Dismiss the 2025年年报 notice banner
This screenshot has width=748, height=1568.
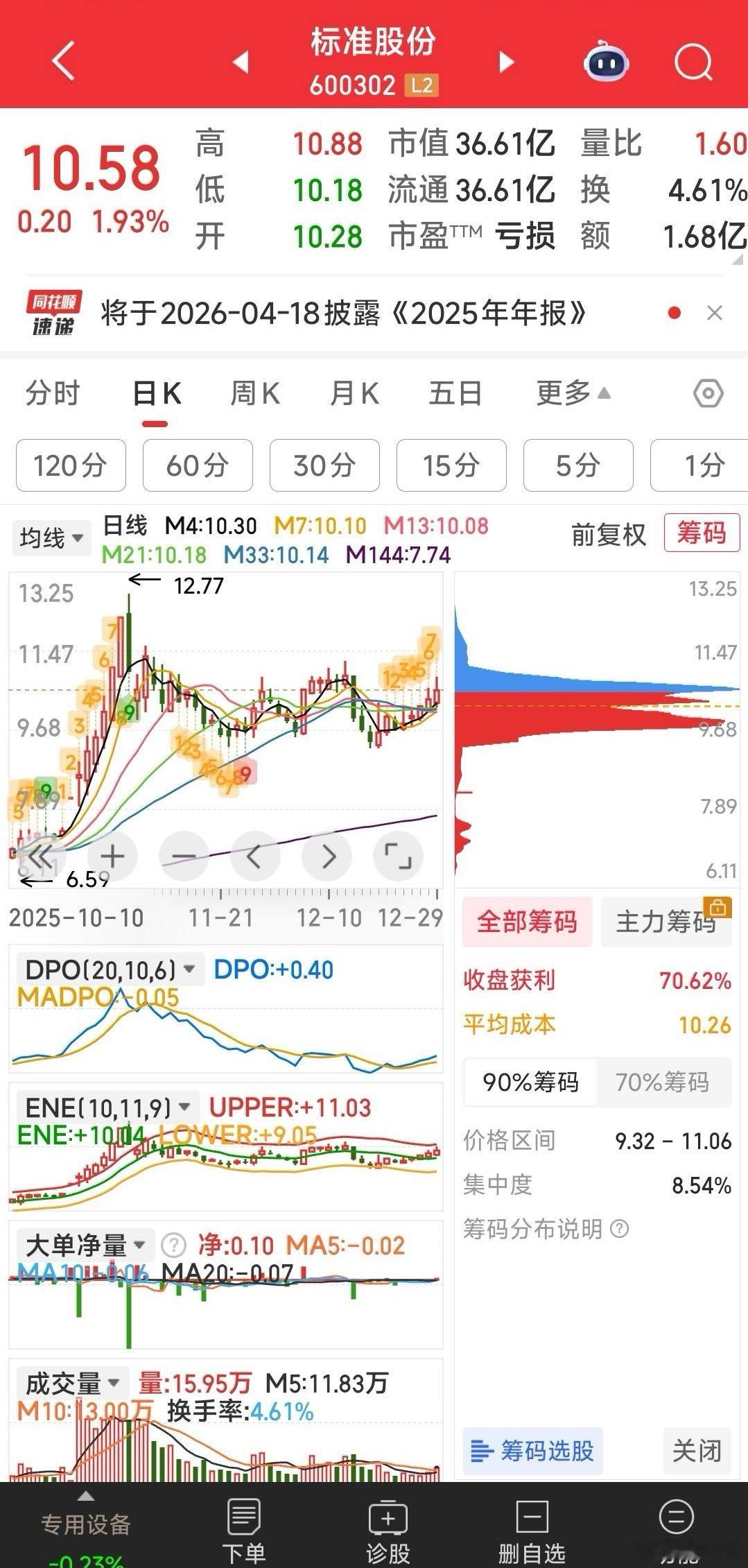click(715, 313)
